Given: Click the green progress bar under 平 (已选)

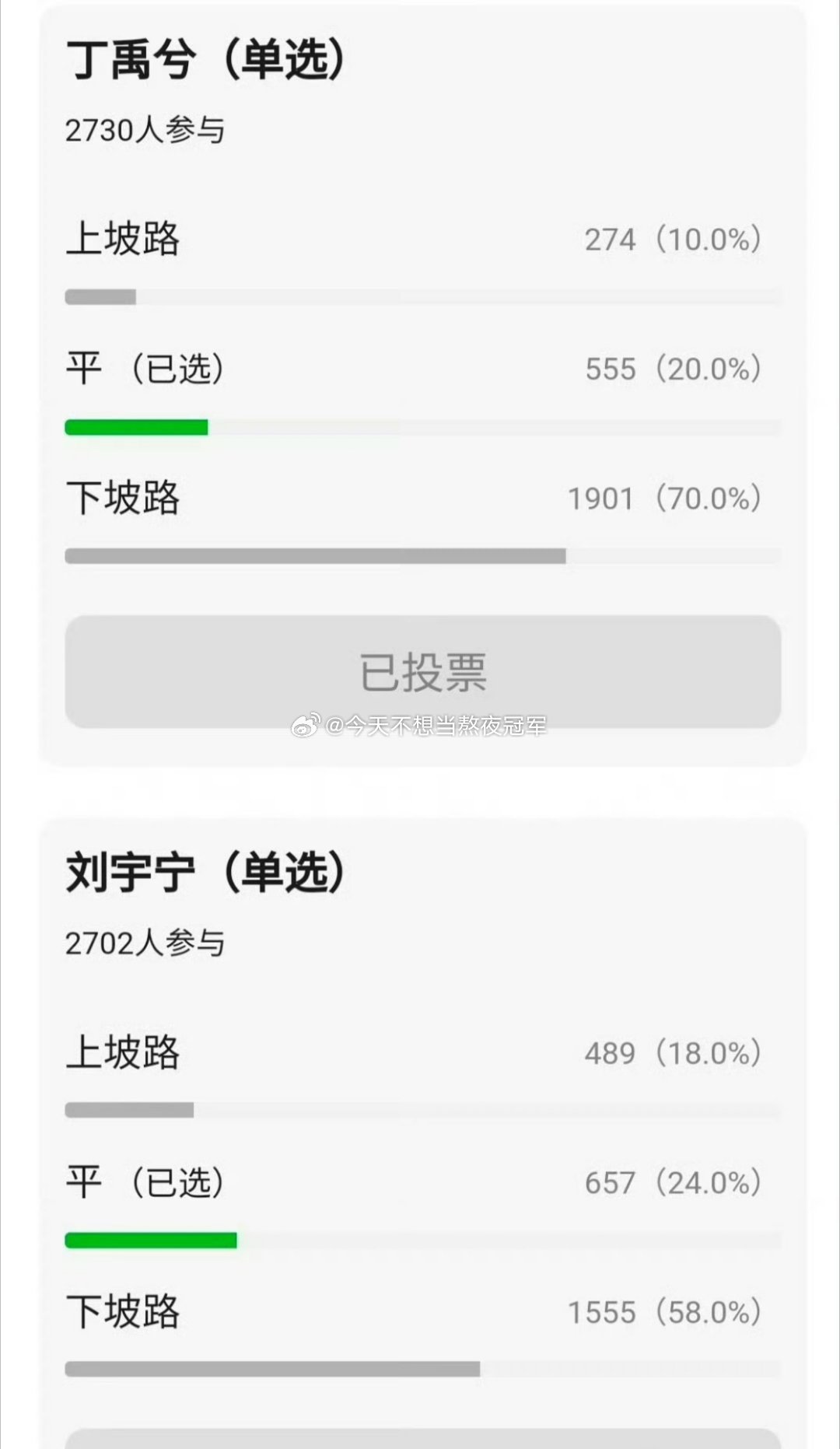Looking at the screenshot, I should 137,426.
